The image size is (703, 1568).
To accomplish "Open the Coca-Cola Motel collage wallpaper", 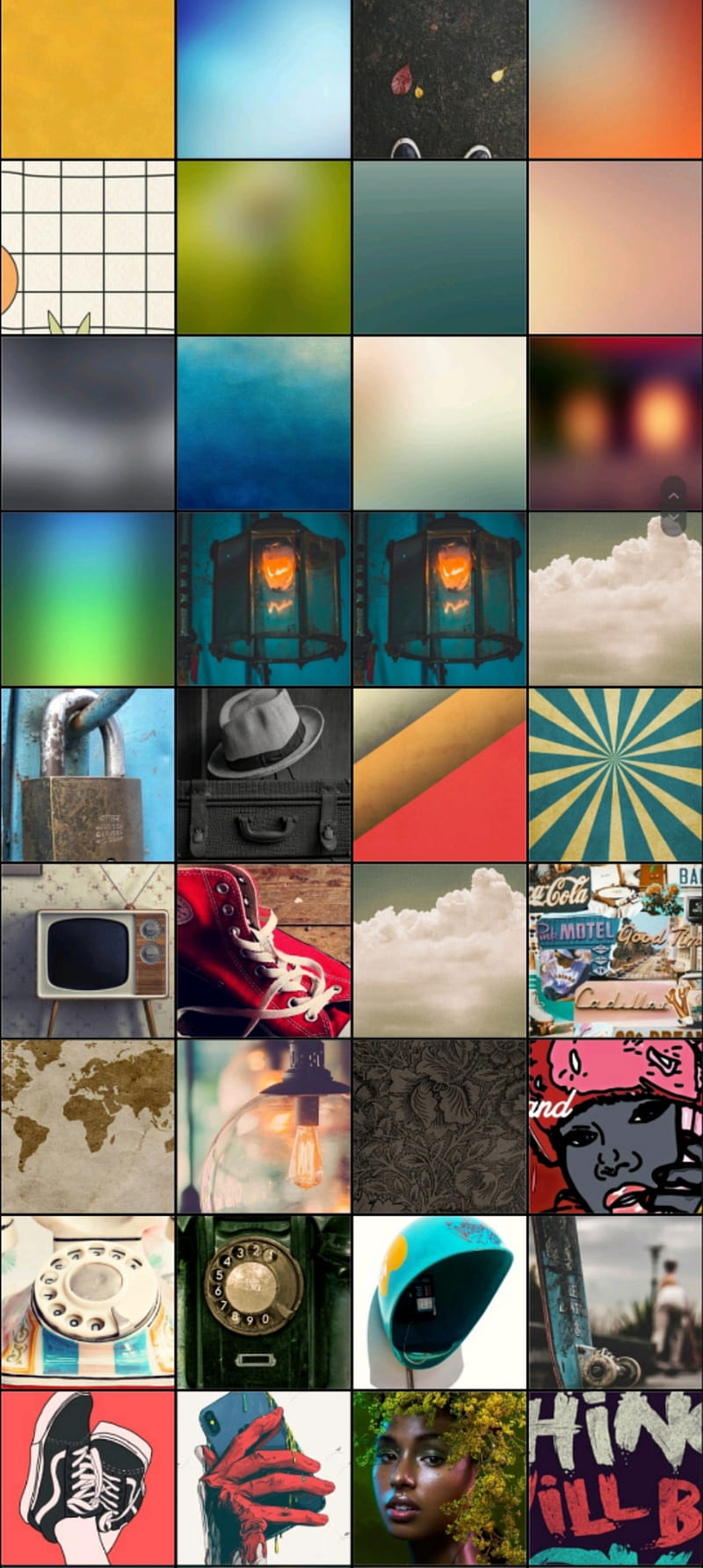I will tap(615, 950).
